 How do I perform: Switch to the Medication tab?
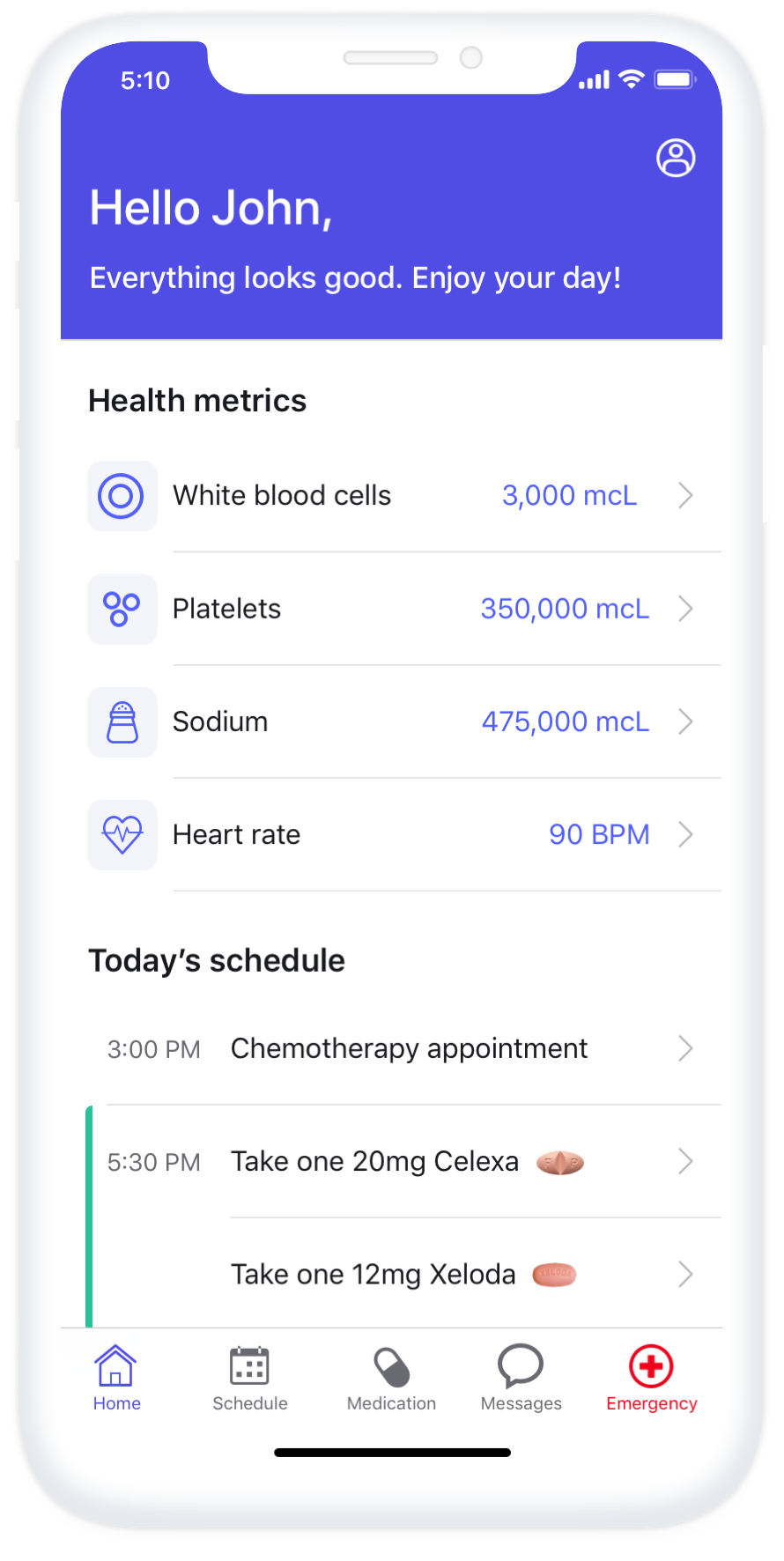tap(391, 1379)
